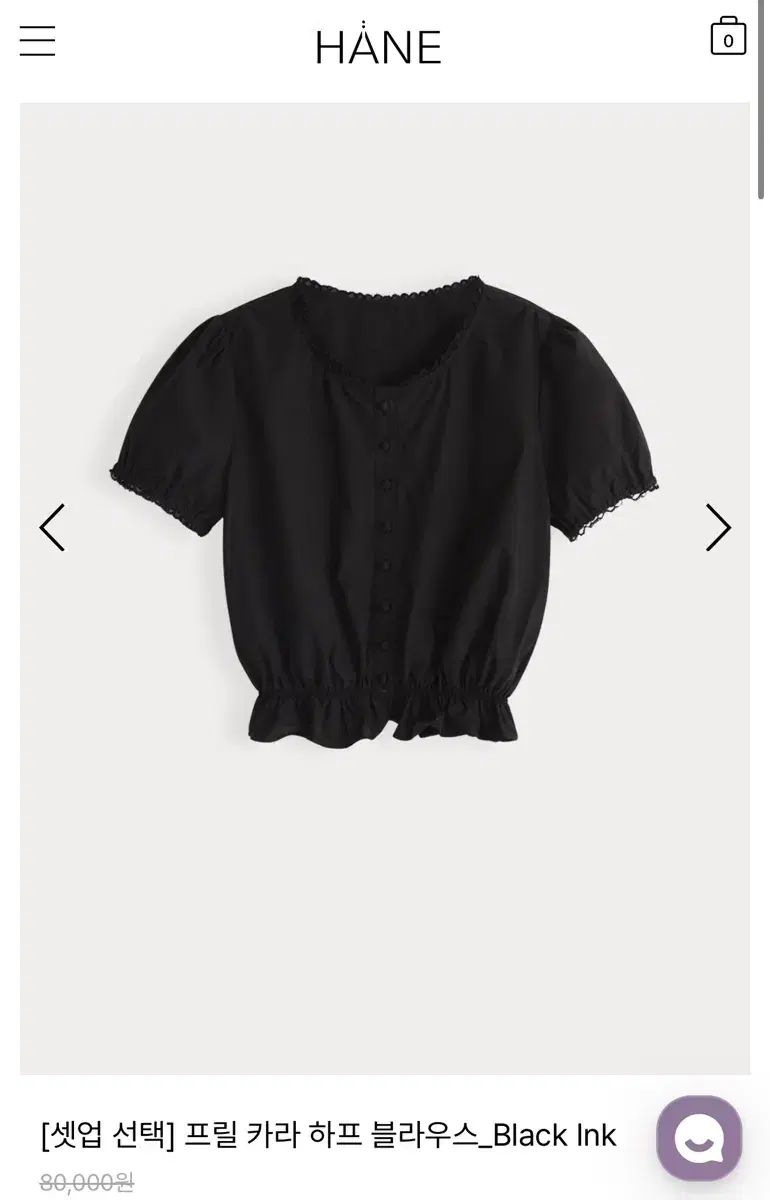View the black blouse photo
The width and height of the screenshot is (770, 1200).
(x=385, y=510)
